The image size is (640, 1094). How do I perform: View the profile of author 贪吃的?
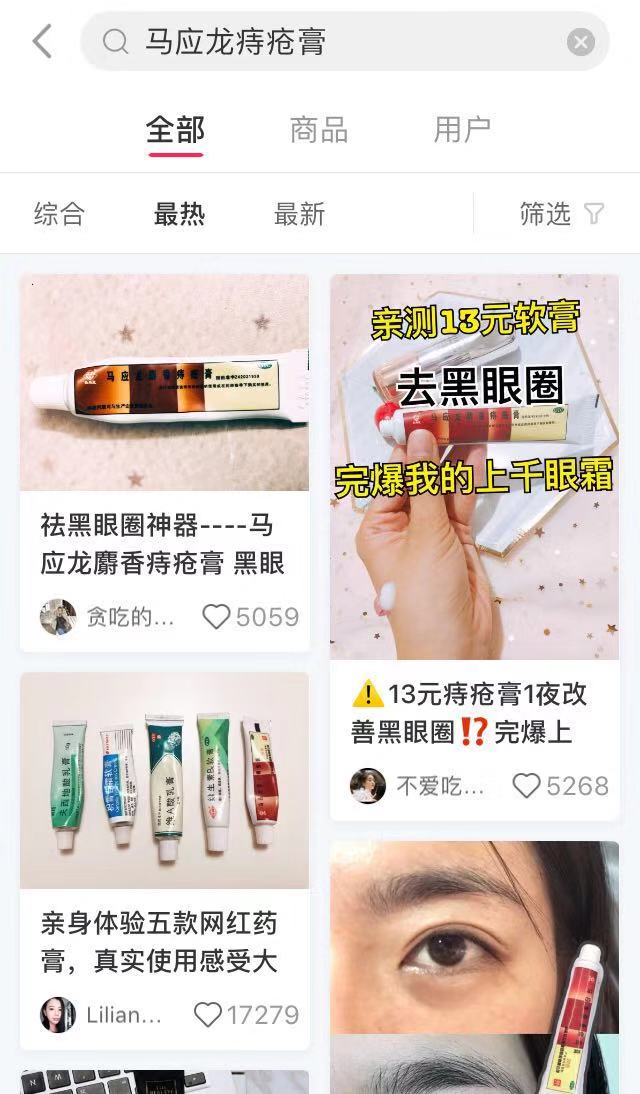[58, 617]
